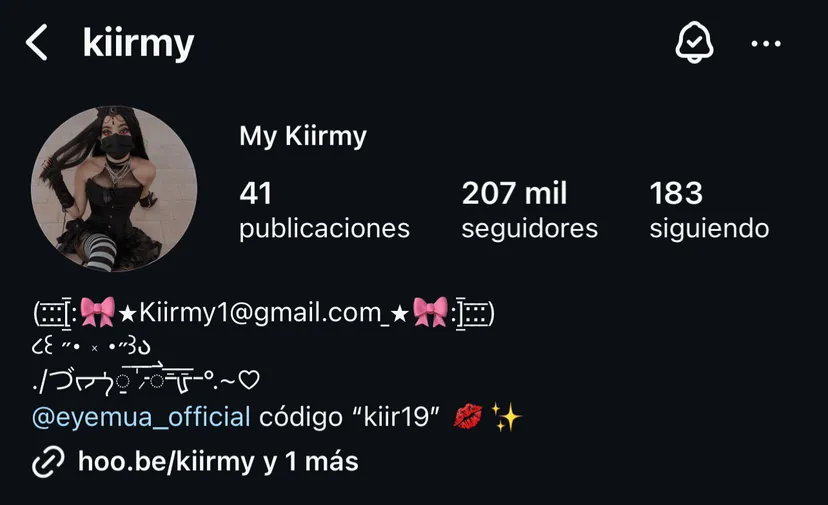Image resolution: width=828 pixels, height=505 pixels.
Task: Open the 41 publicaciones count
Action: point(323,210)
